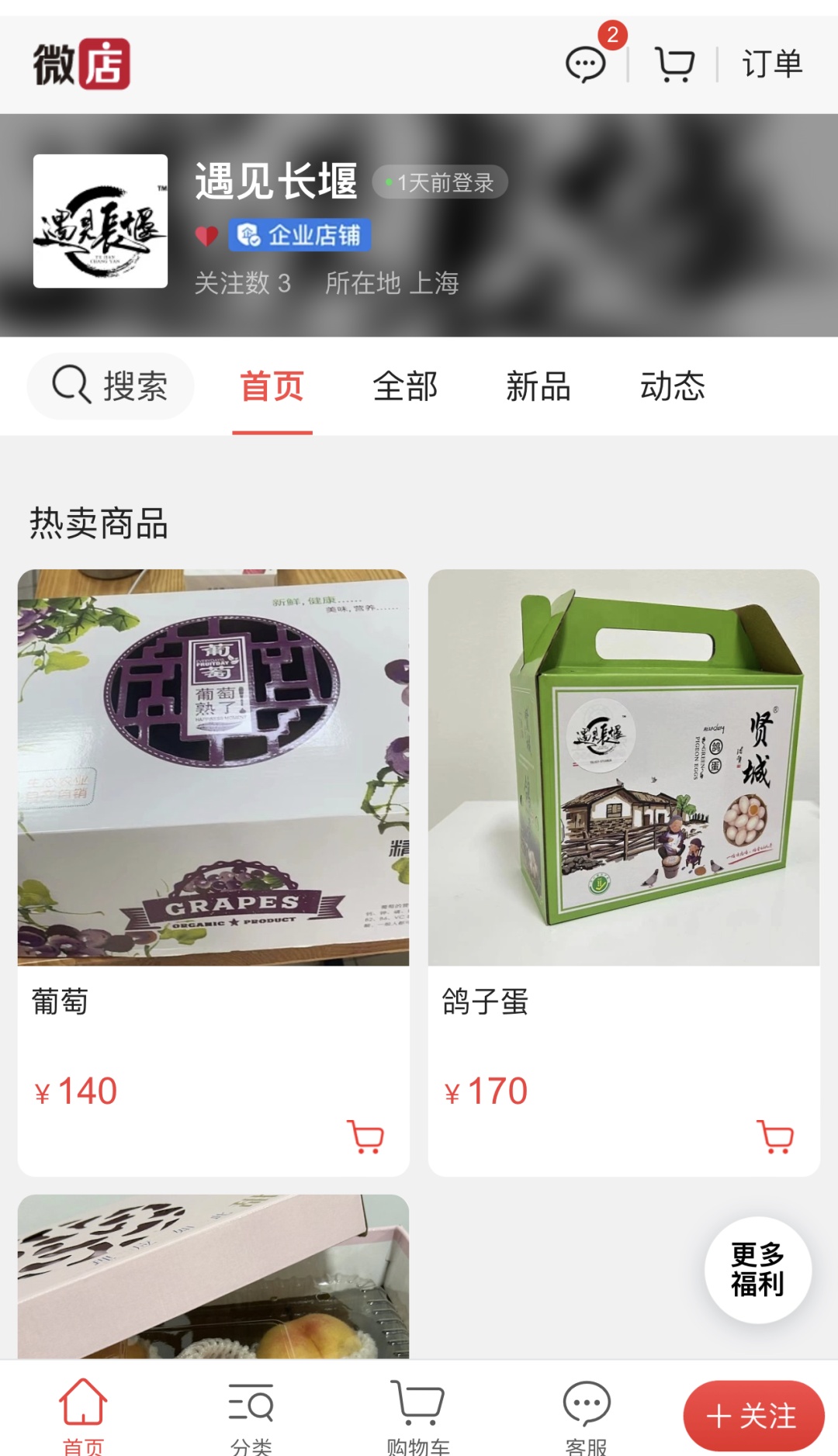Switch to the 新品 tab
This screenshot has height=1456, width=838.
(x=538, y=386)
